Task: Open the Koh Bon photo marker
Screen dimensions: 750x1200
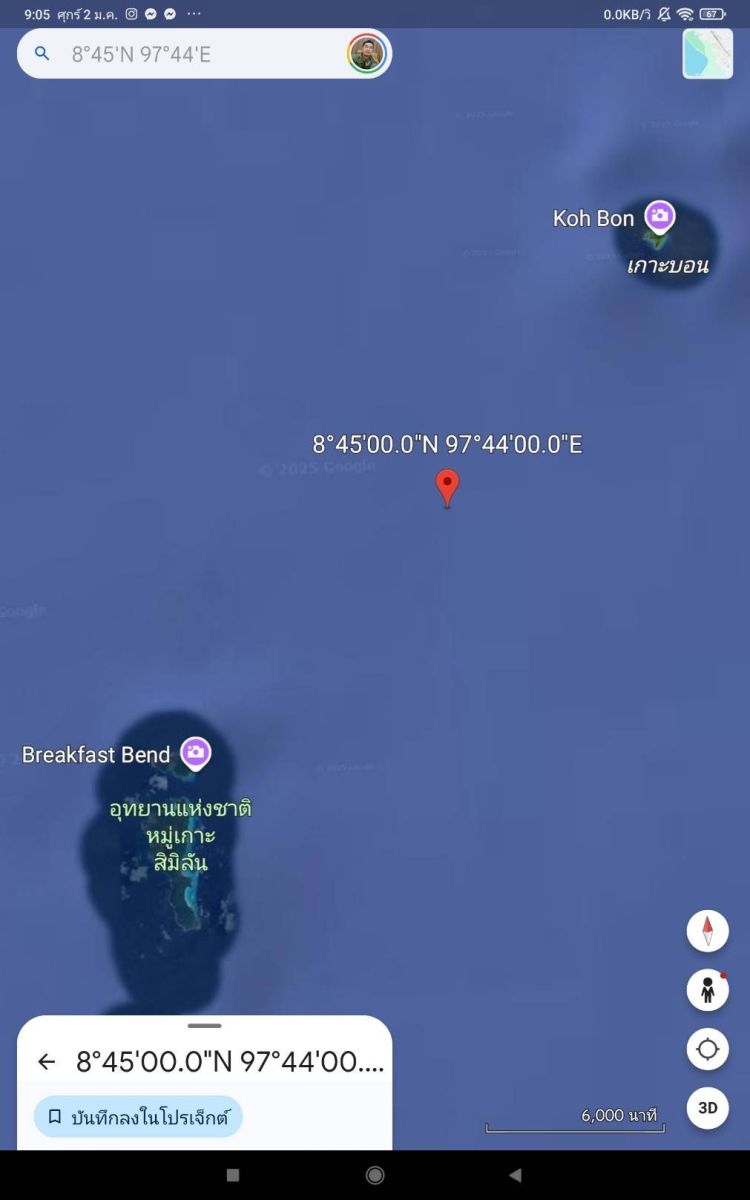Action: tap(659, 216)
